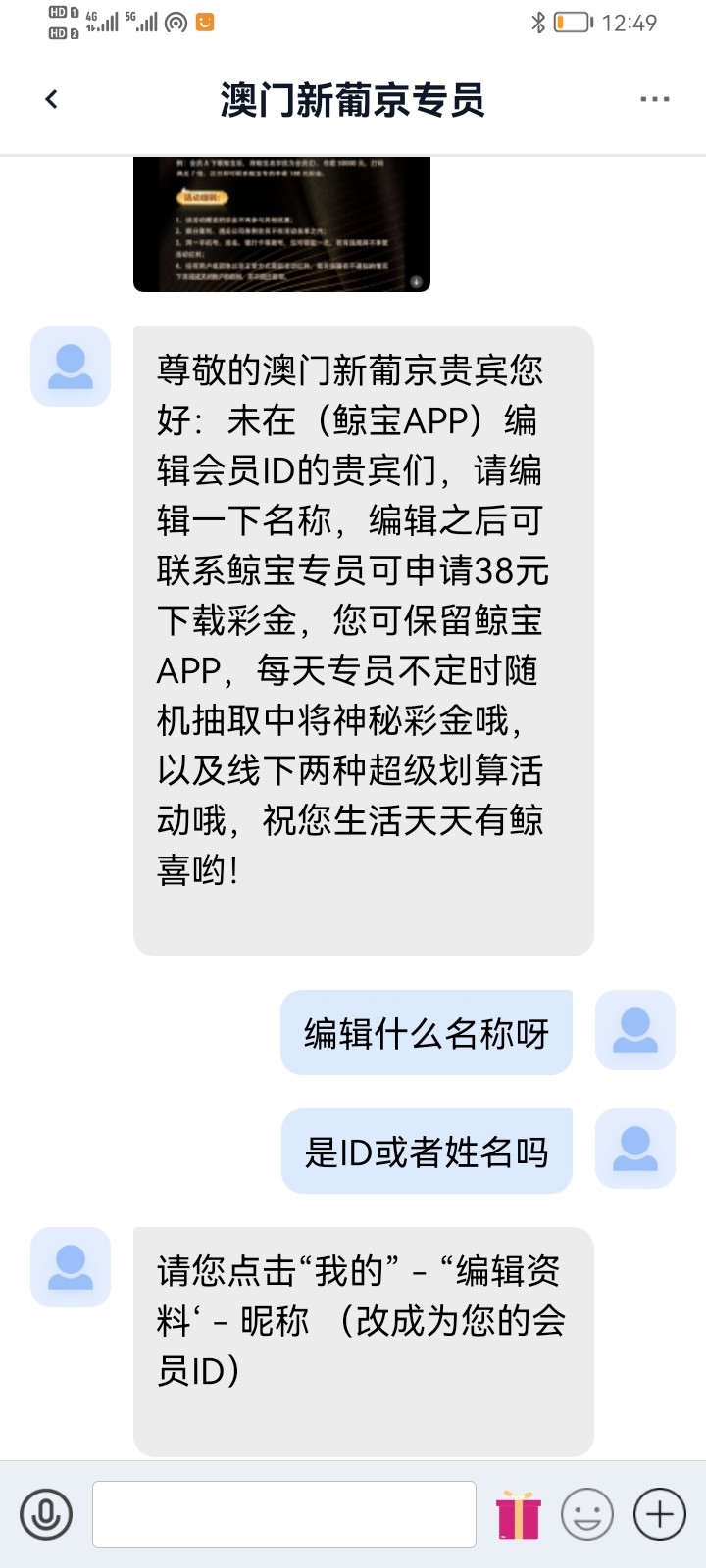Tap my avatar beside "编辑什么名称呀"

[635, 1030]
